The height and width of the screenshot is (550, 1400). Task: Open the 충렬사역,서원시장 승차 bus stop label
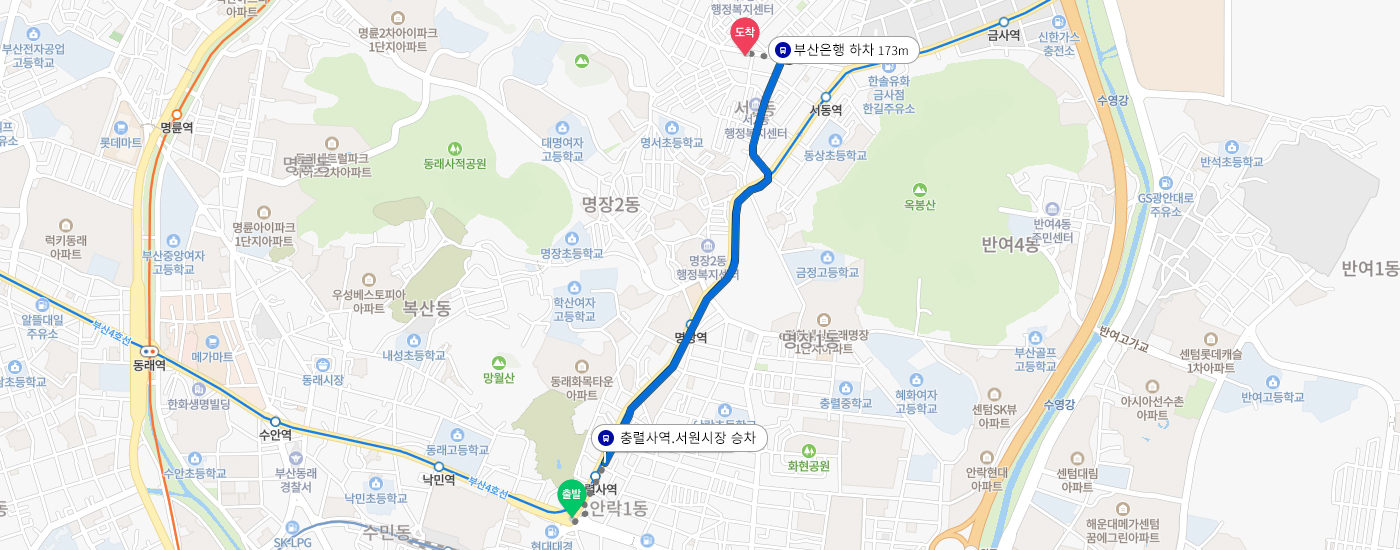pyautogui.click(x=680, y=438)
